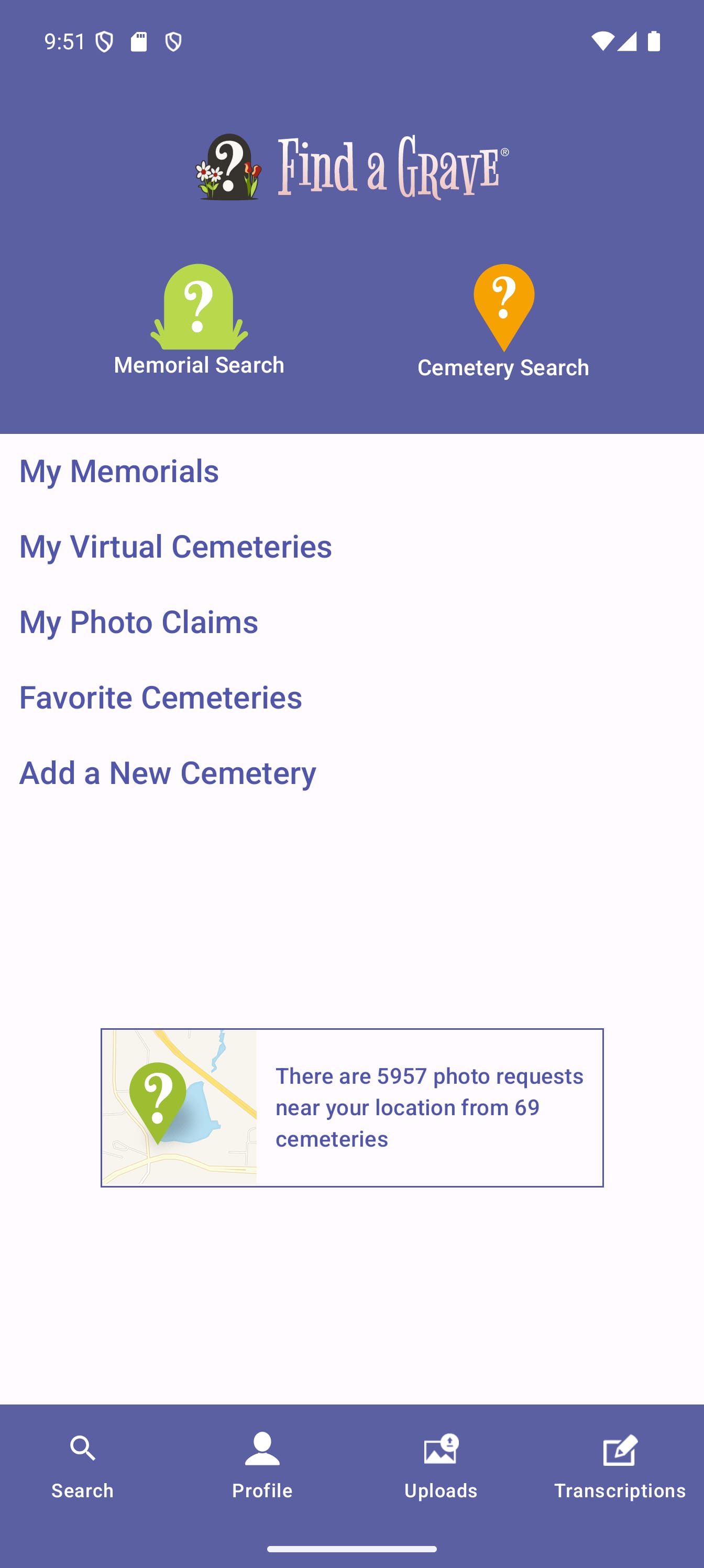This screenshot has width=704, height=1568.
Task: View My Photo Claims
Action: (x=138, y=622)
